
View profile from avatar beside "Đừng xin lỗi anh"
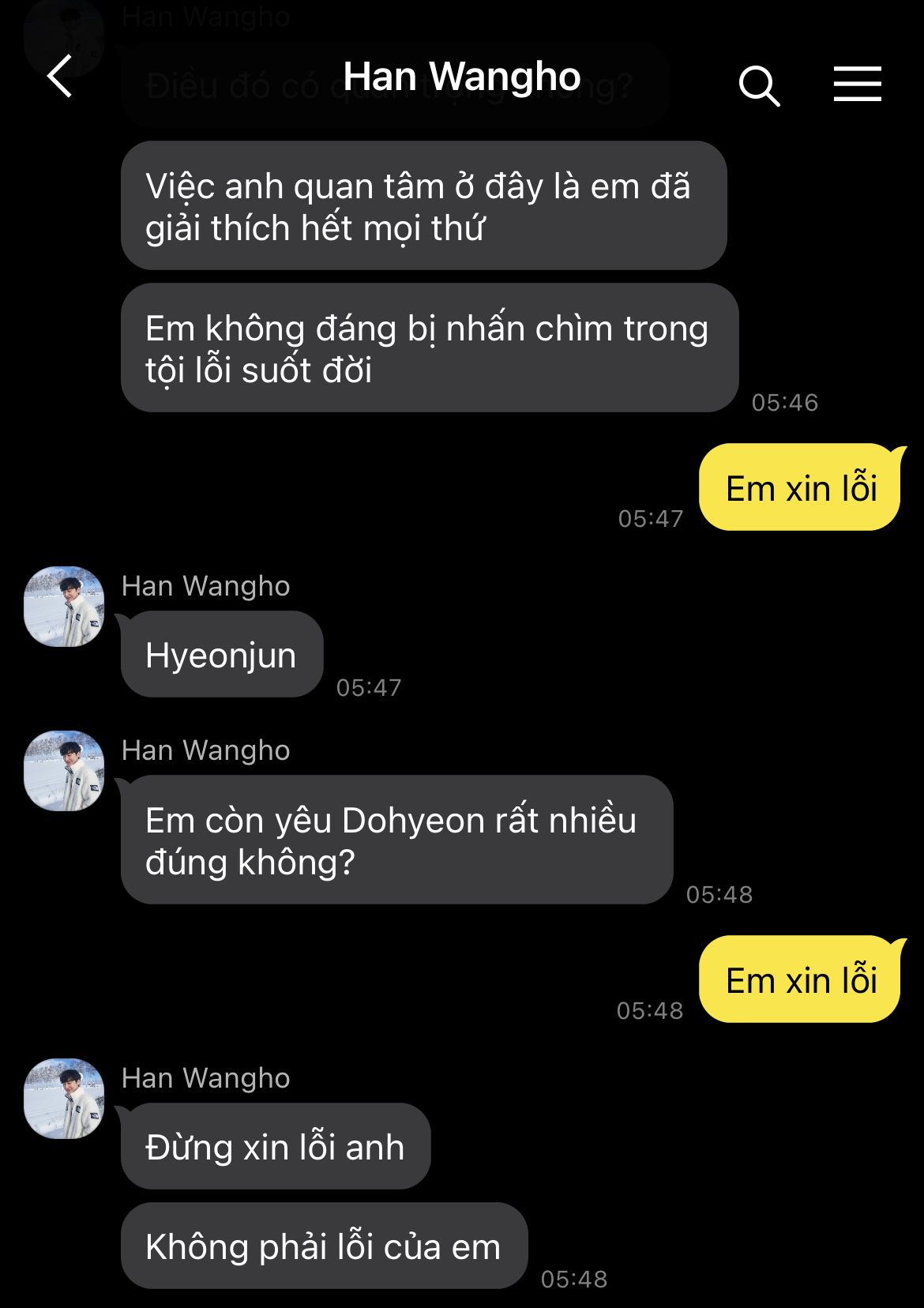click(64, 1099)
